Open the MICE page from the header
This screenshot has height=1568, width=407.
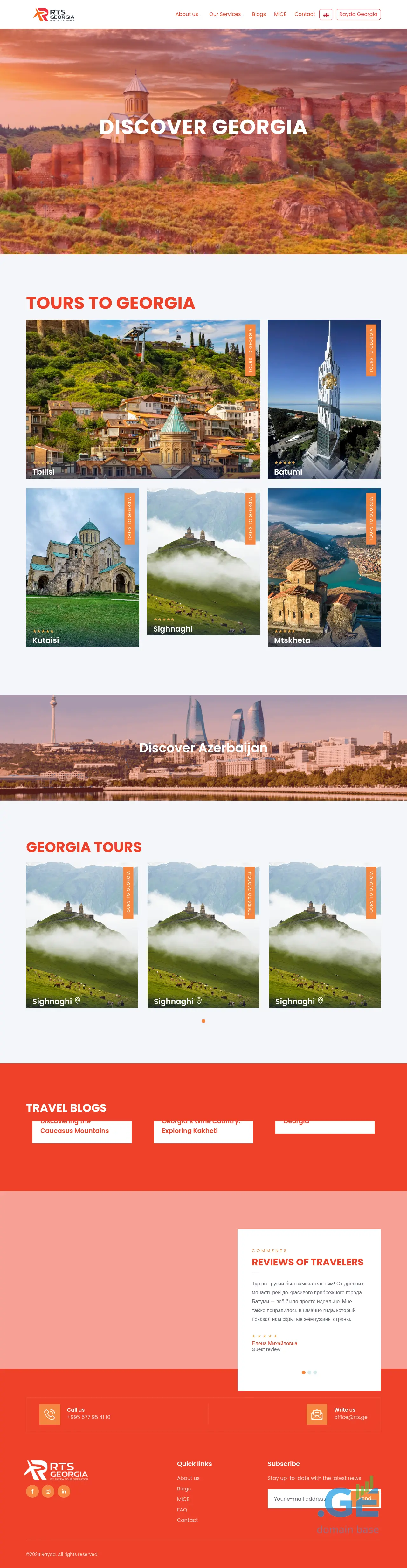coord(280,14)
